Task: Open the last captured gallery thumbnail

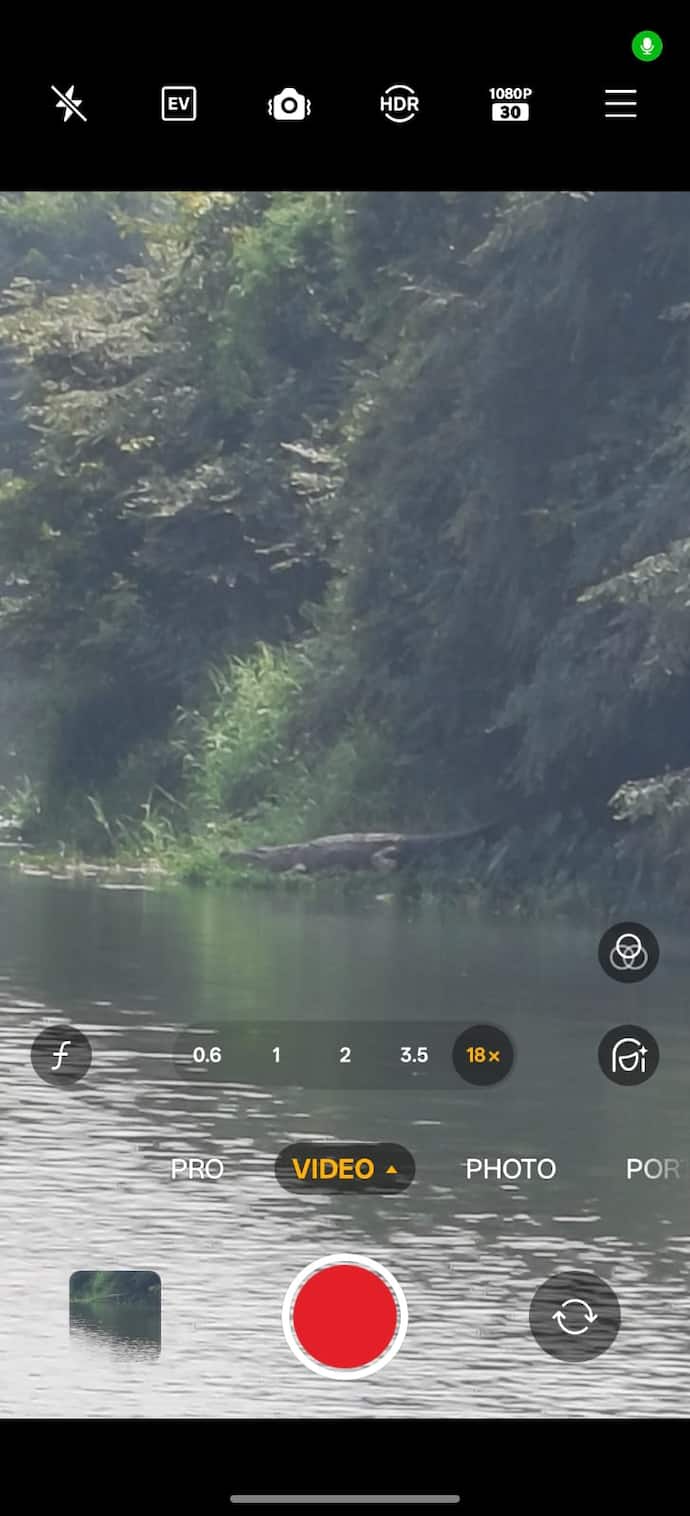Action: pos(115,1316)
